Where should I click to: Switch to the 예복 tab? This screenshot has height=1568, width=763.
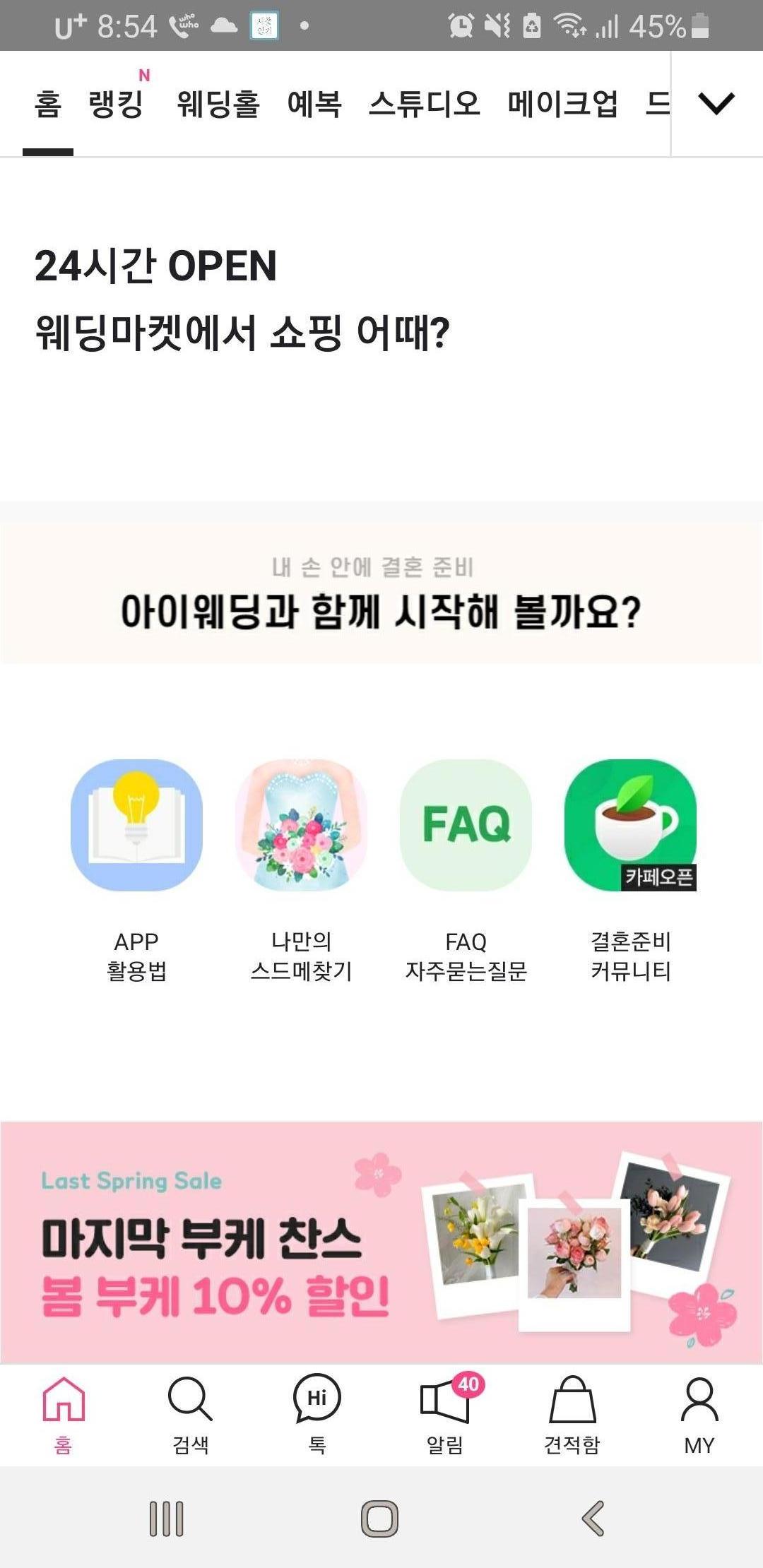(x=314, y=104)
